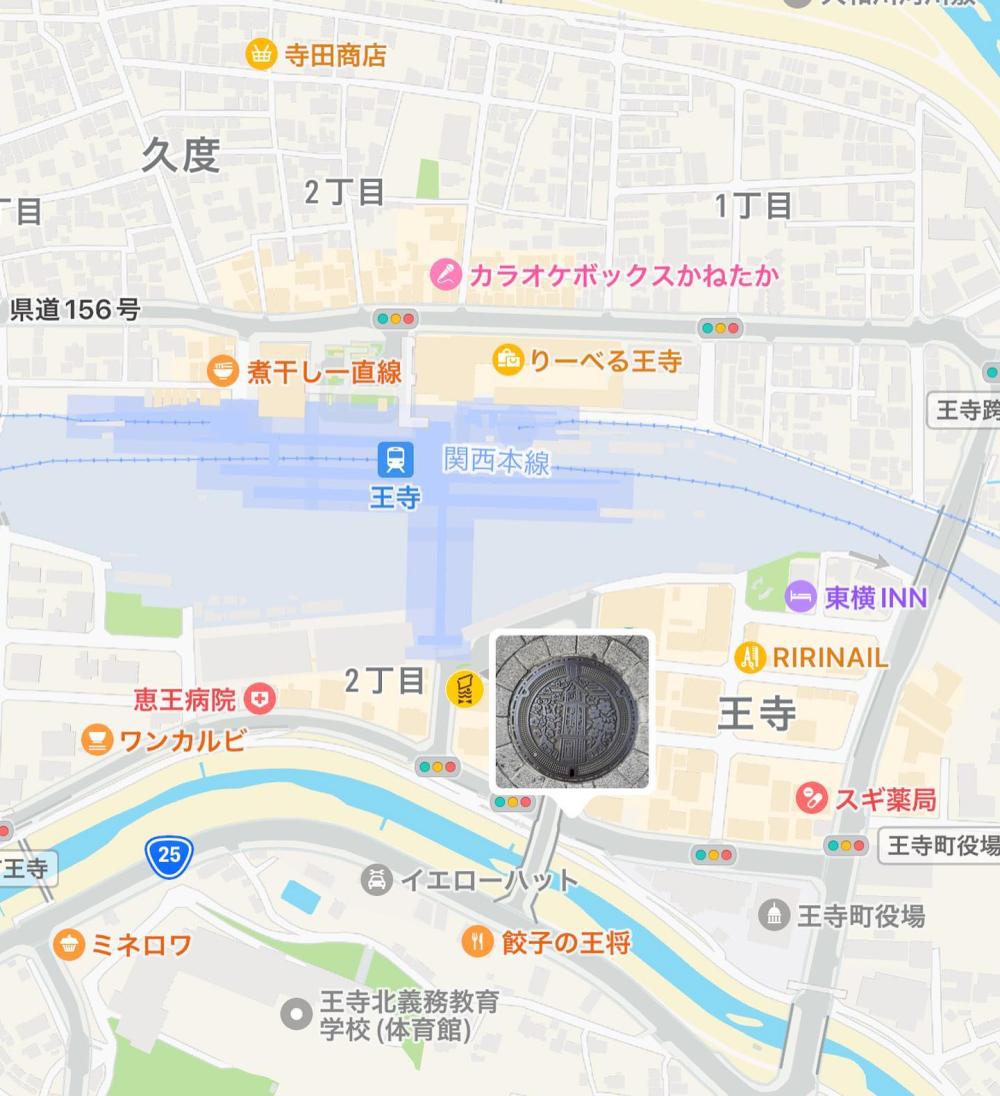Tap the ワンカルビ restaurant marker
Screen dimensions: 1000x1096
pyautogui.click(x=98, y=741)
